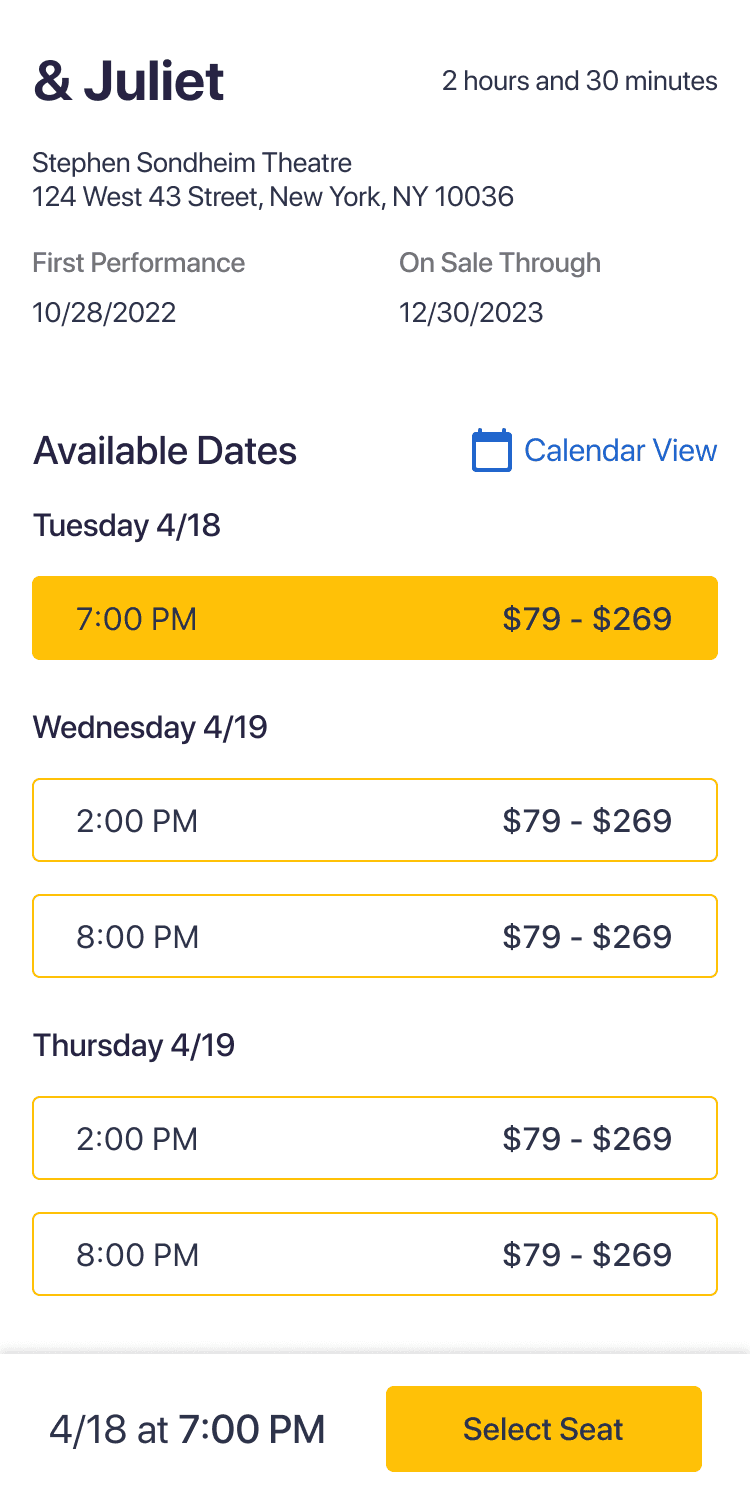Select Thursday's 2:00 PM performance

coord(375,1138)
